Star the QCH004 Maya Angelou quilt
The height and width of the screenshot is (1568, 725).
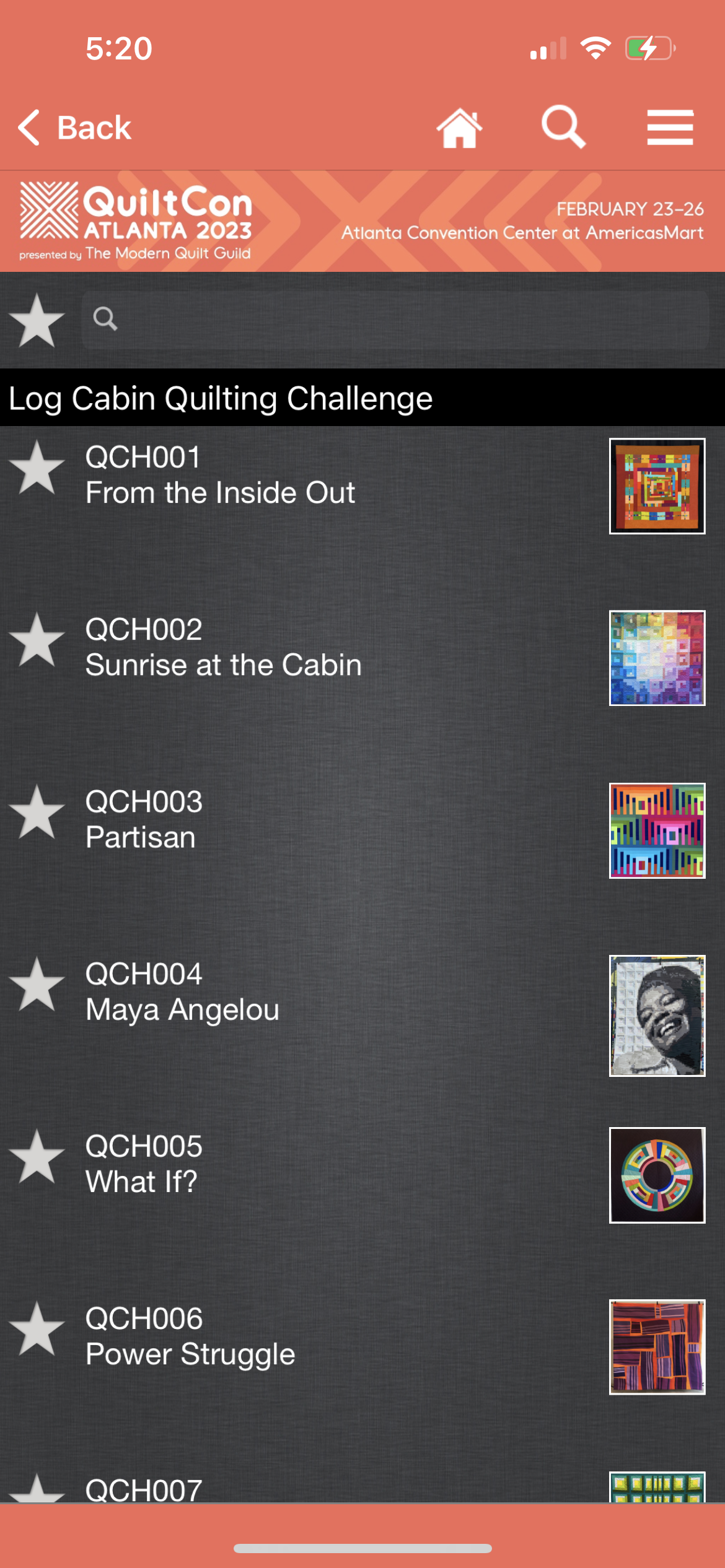(37, 985)
